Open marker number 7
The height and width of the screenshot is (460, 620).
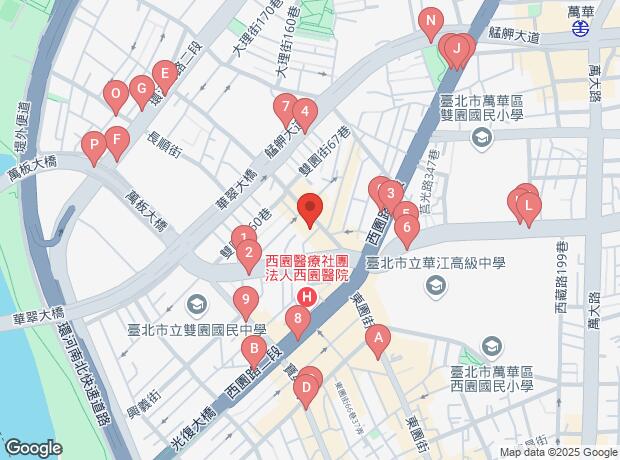285,106
